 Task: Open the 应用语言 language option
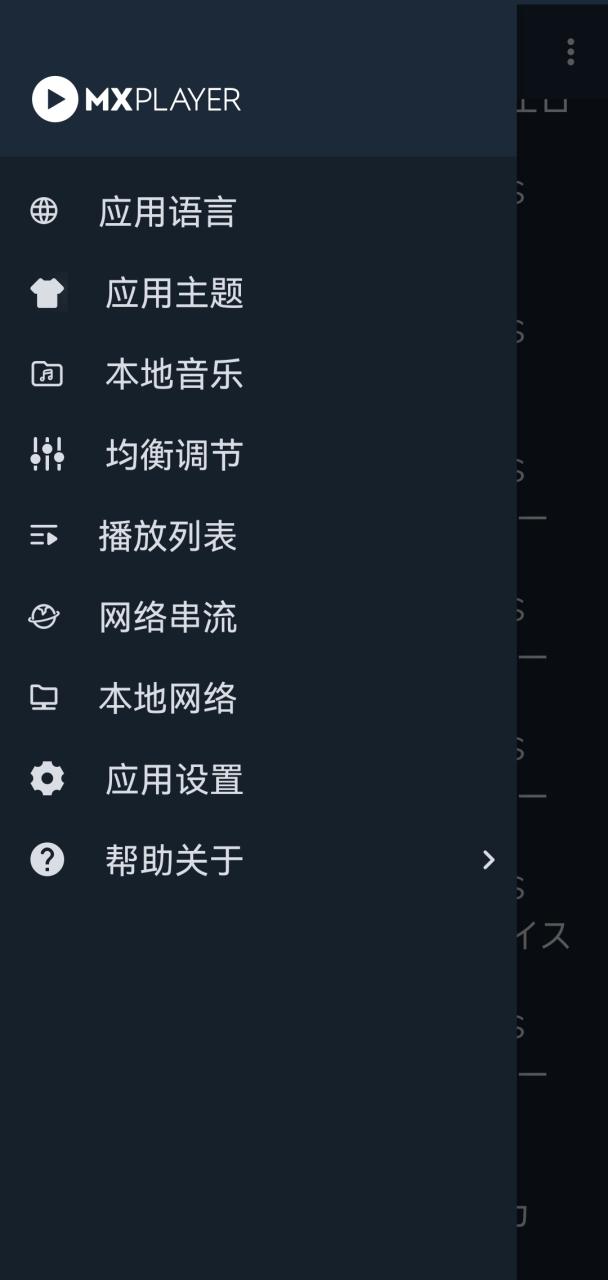click(x=258, y=212)
